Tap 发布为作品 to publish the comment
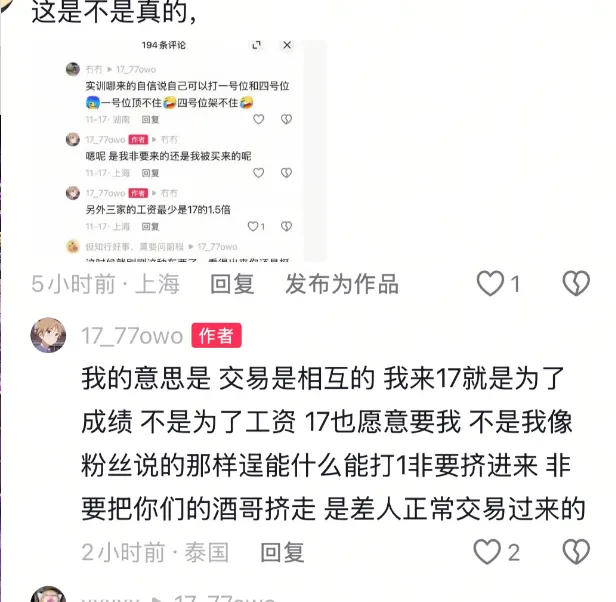 [x=342, y=284]
